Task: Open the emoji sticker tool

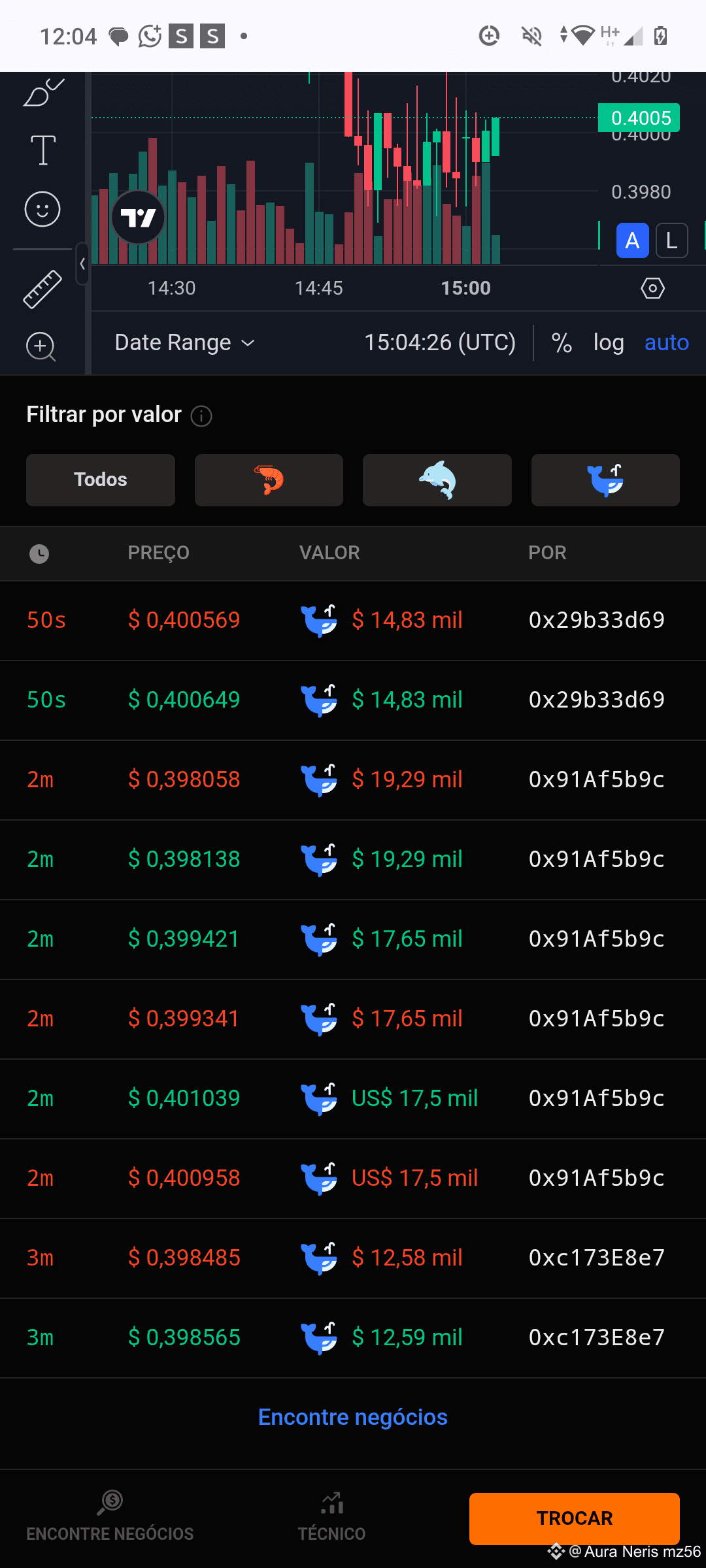Action: point(42,210)
